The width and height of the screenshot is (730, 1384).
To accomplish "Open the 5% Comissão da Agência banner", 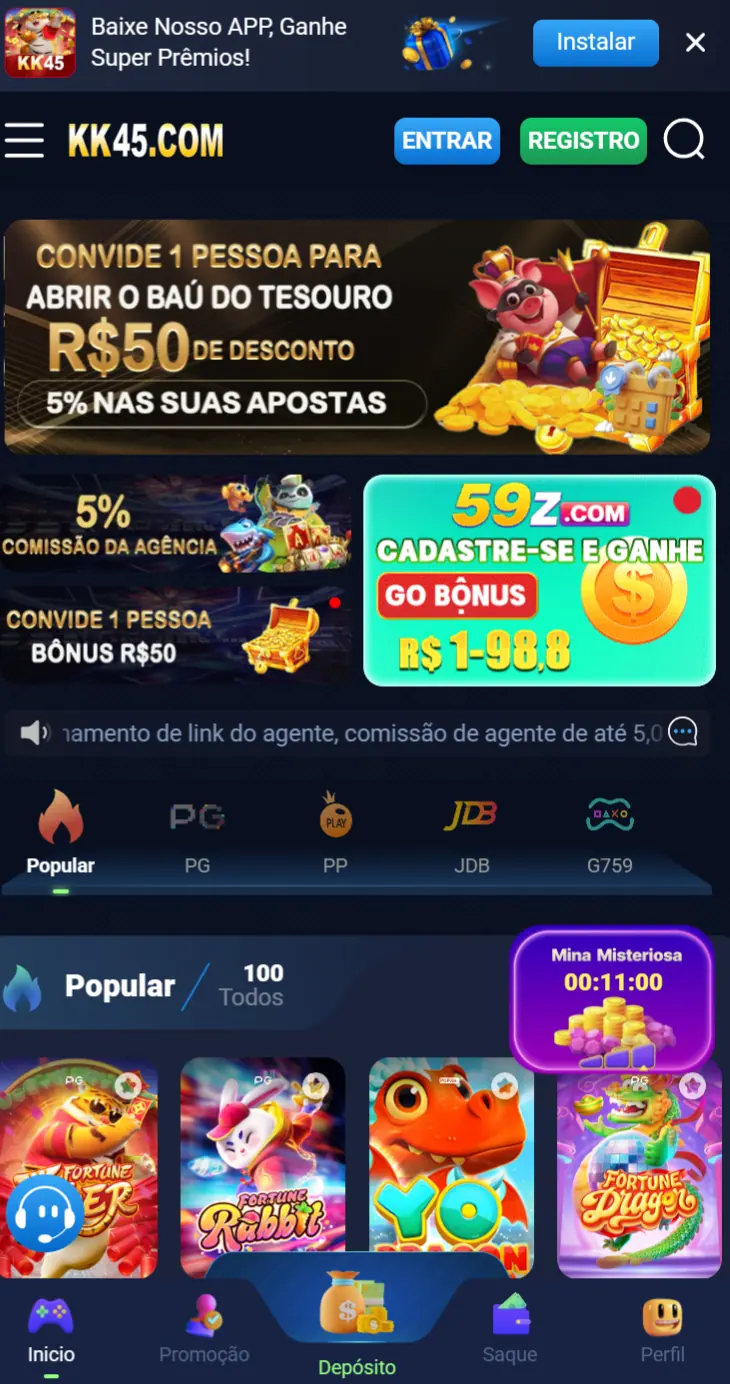I will (x=176, y=523).
